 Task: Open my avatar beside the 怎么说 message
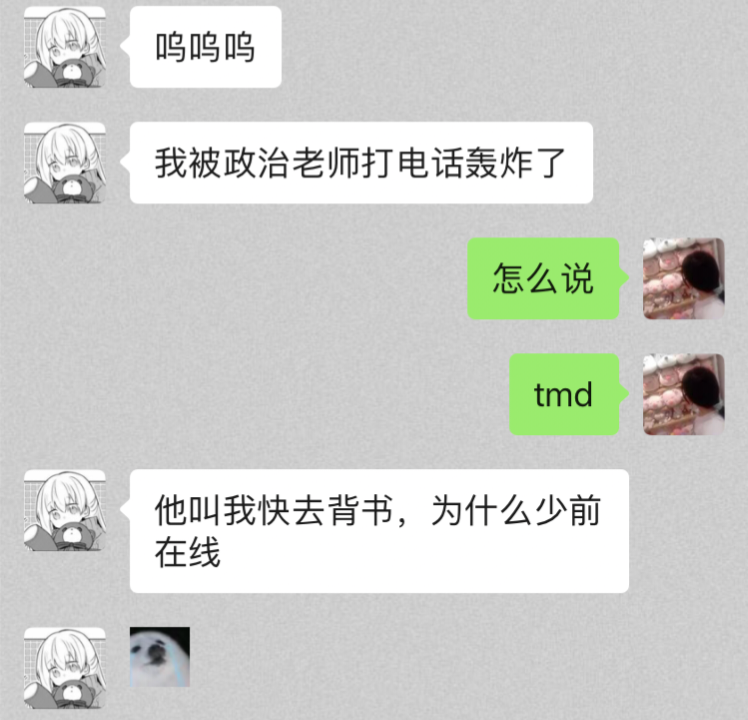tap(683, 278)
